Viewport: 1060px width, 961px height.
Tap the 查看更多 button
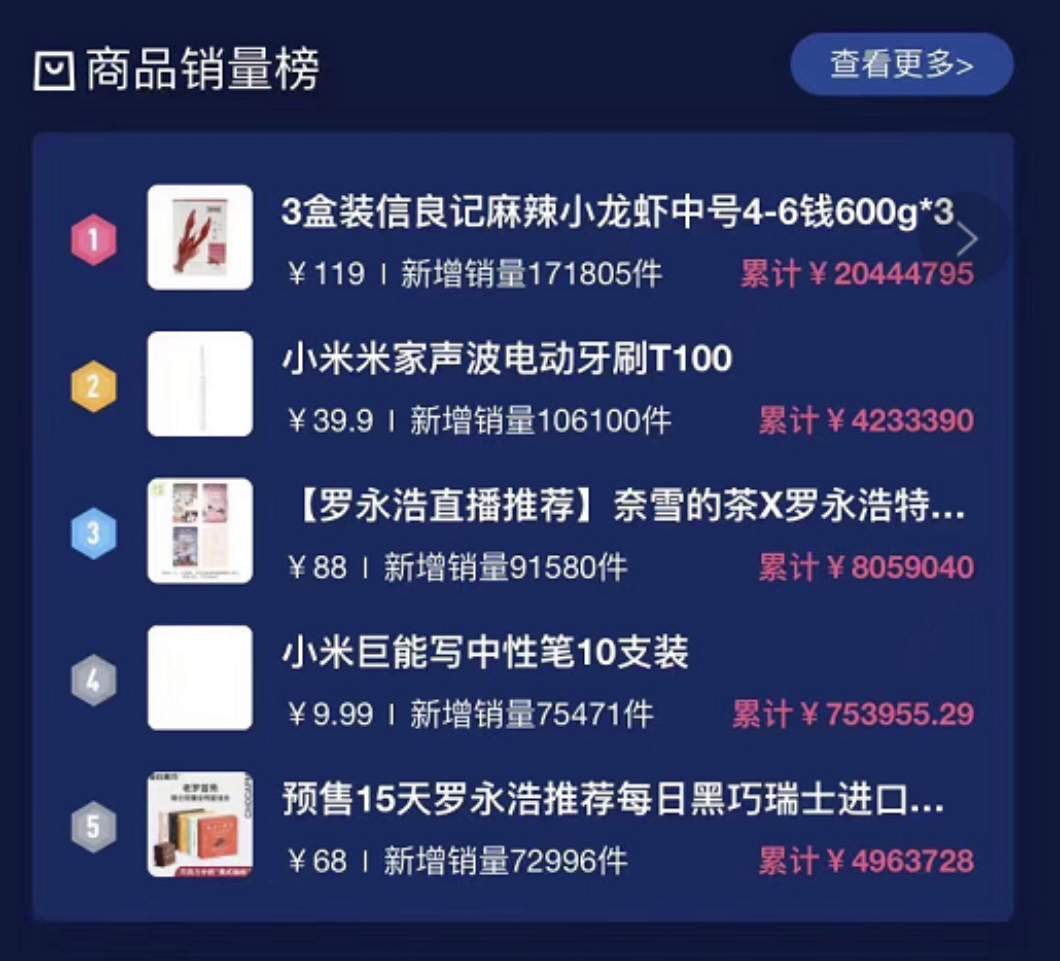click(x=901, y=65)
